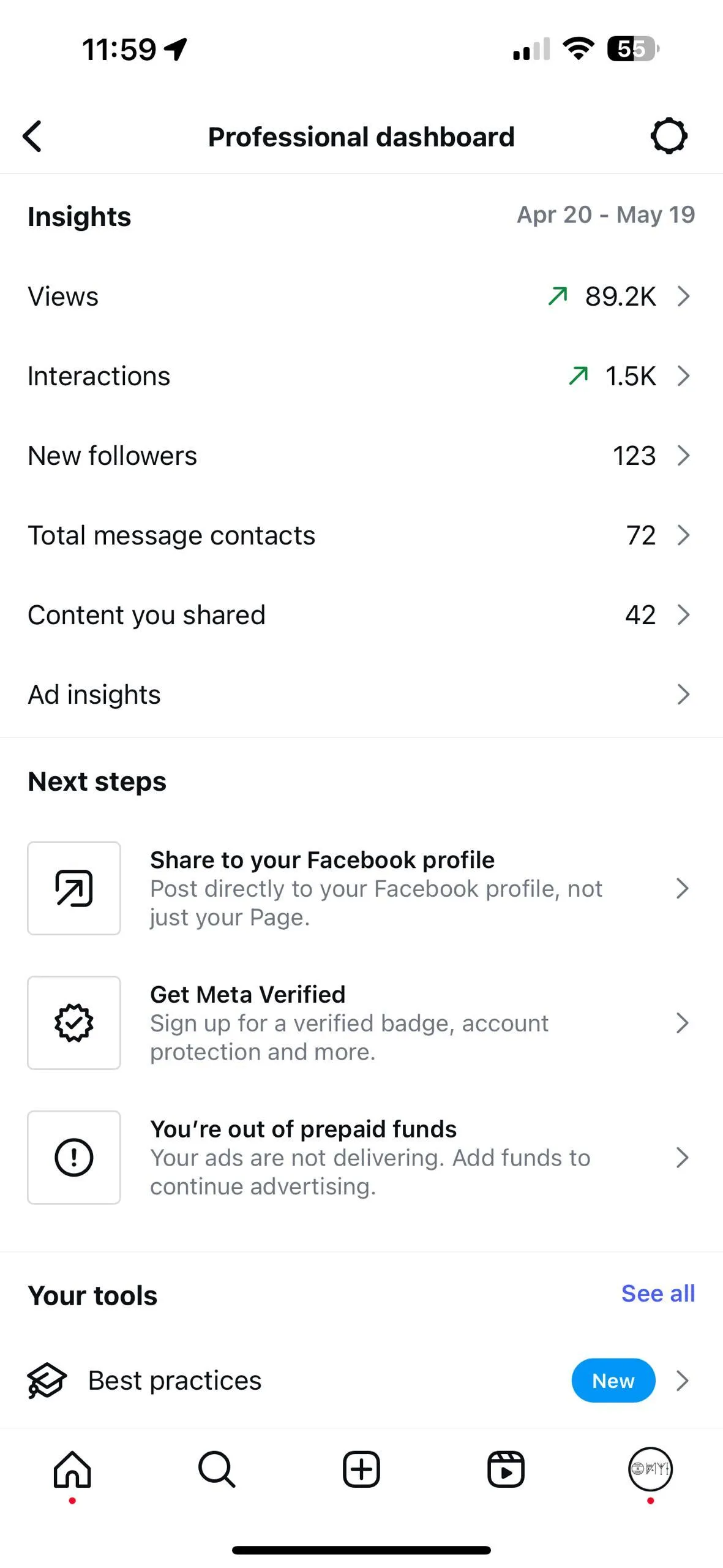This screenshot has width=723, height=1568.
Task: Open profile tab avatar
Action: (x=650, y=1469)
